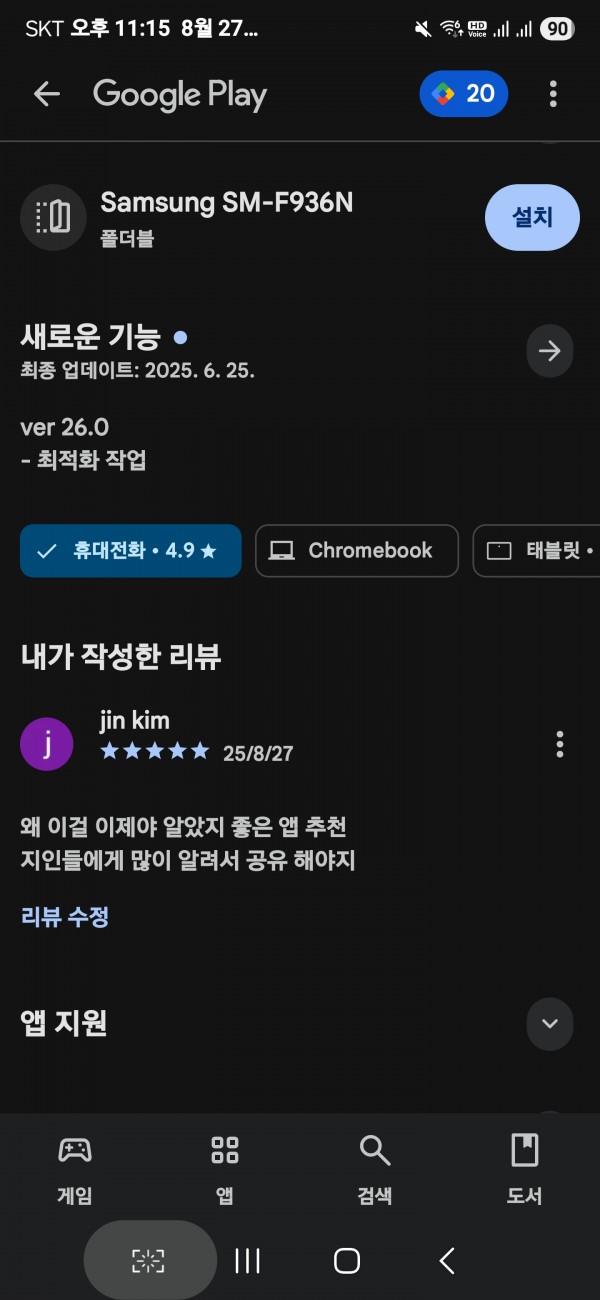This screenshot has width=600, height=1300.
Task: Open options menu for jin kim's review
Action: [x=559, y=744]
